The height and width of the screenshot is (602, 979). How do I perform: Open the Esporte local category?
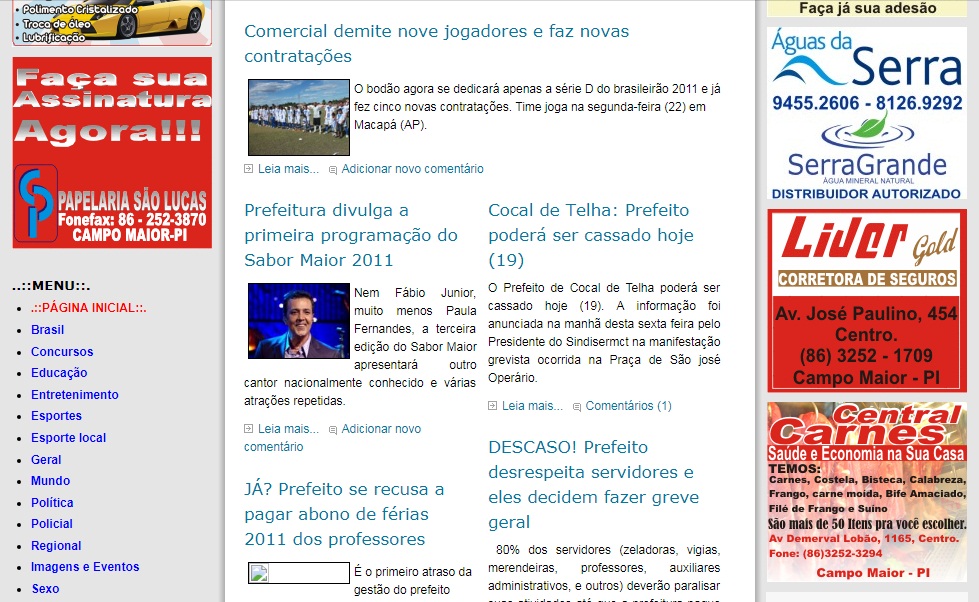68,438
